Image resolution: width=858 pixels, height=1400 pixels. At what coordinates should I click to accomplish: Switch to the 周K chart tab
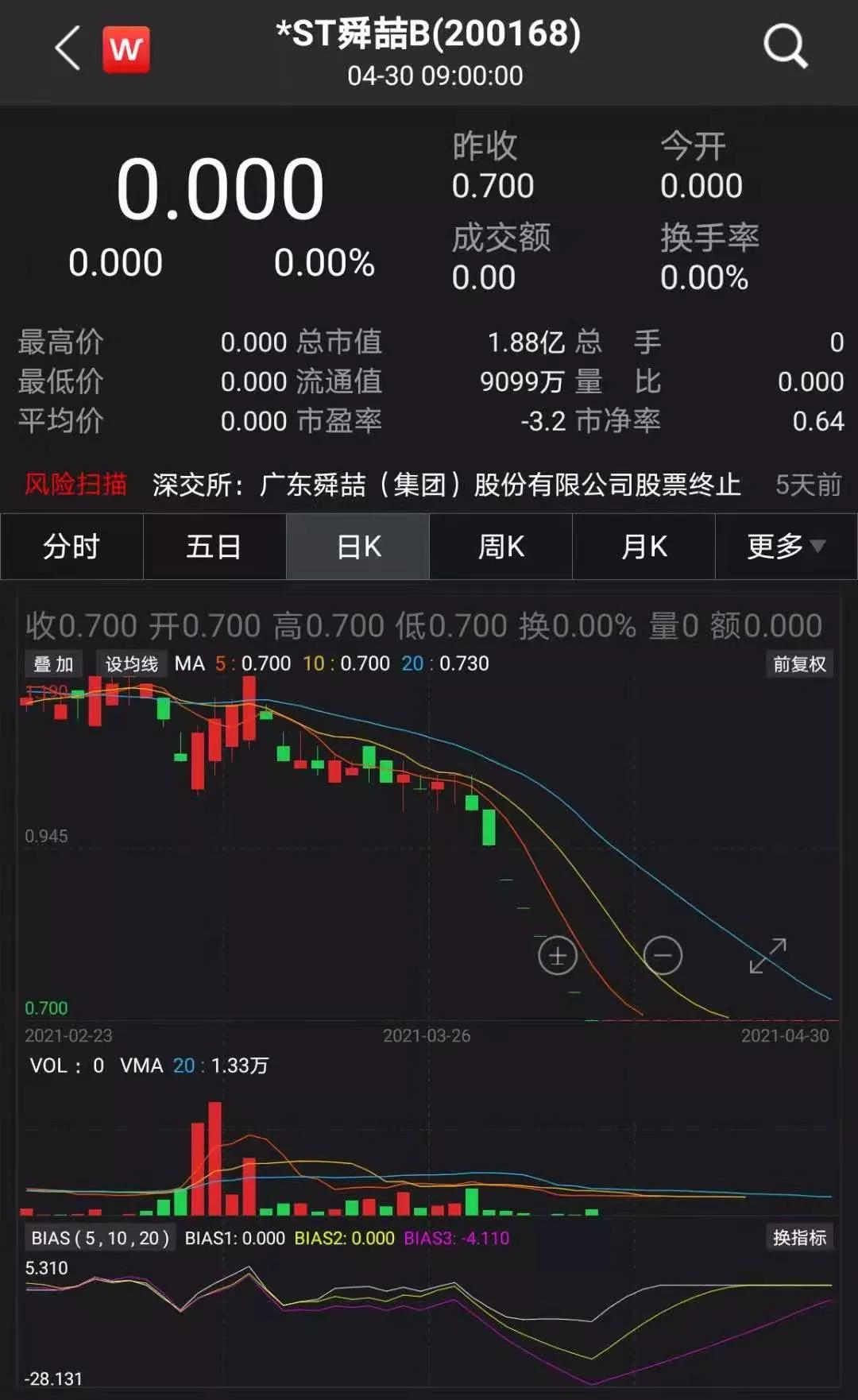(x=500, y=547)
